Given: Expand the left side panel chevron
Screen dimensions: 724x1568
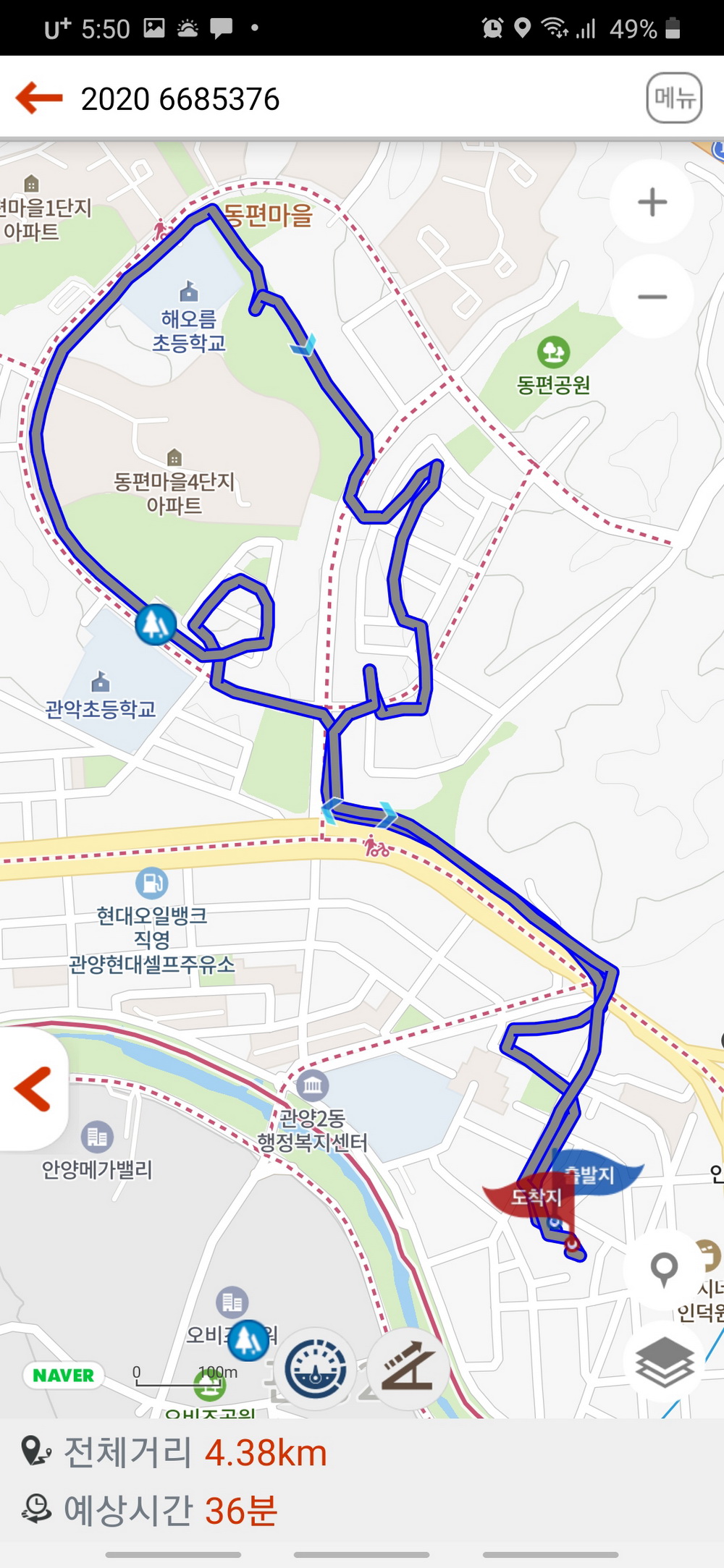Looking at the screenshot, I should point(33,1089).
